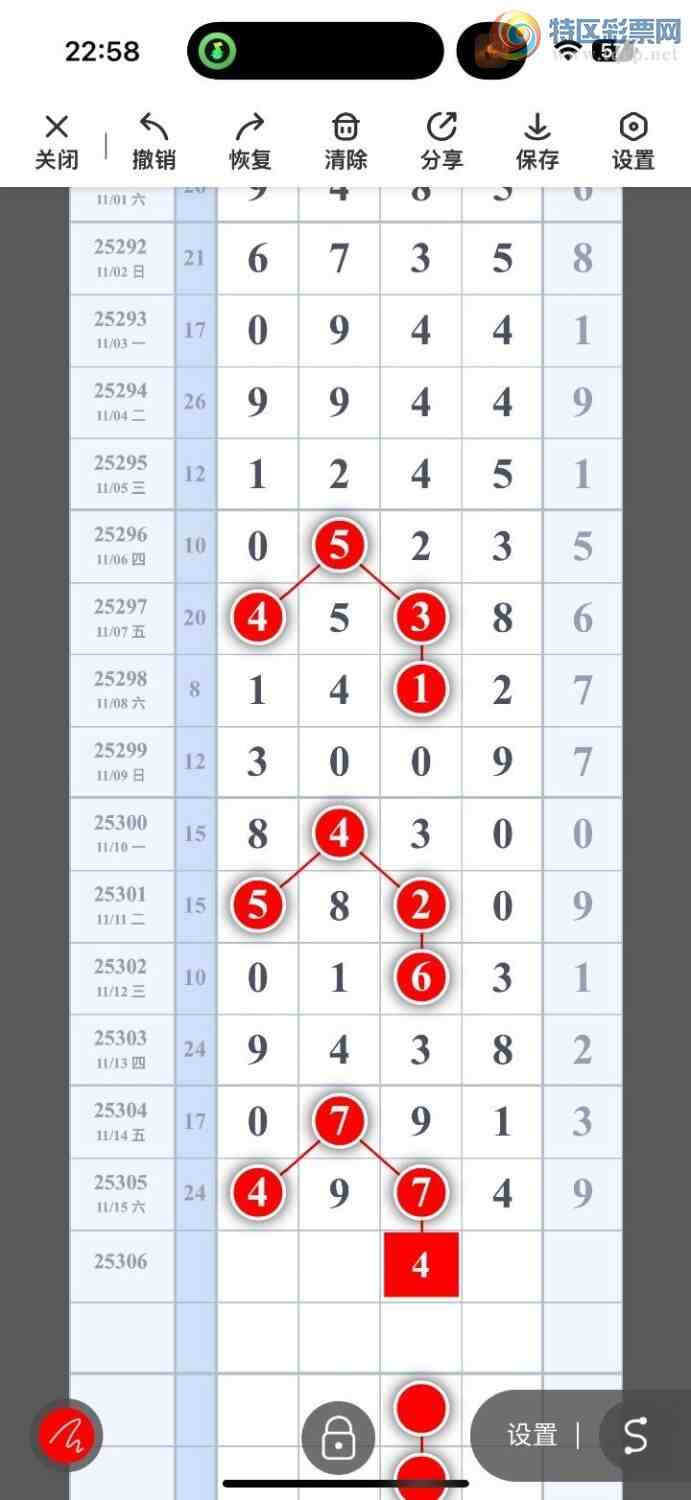The image size is (691, 1500).
Task: Toggle the lock button
Action: pyautogui.click(x=338, y=1438)
